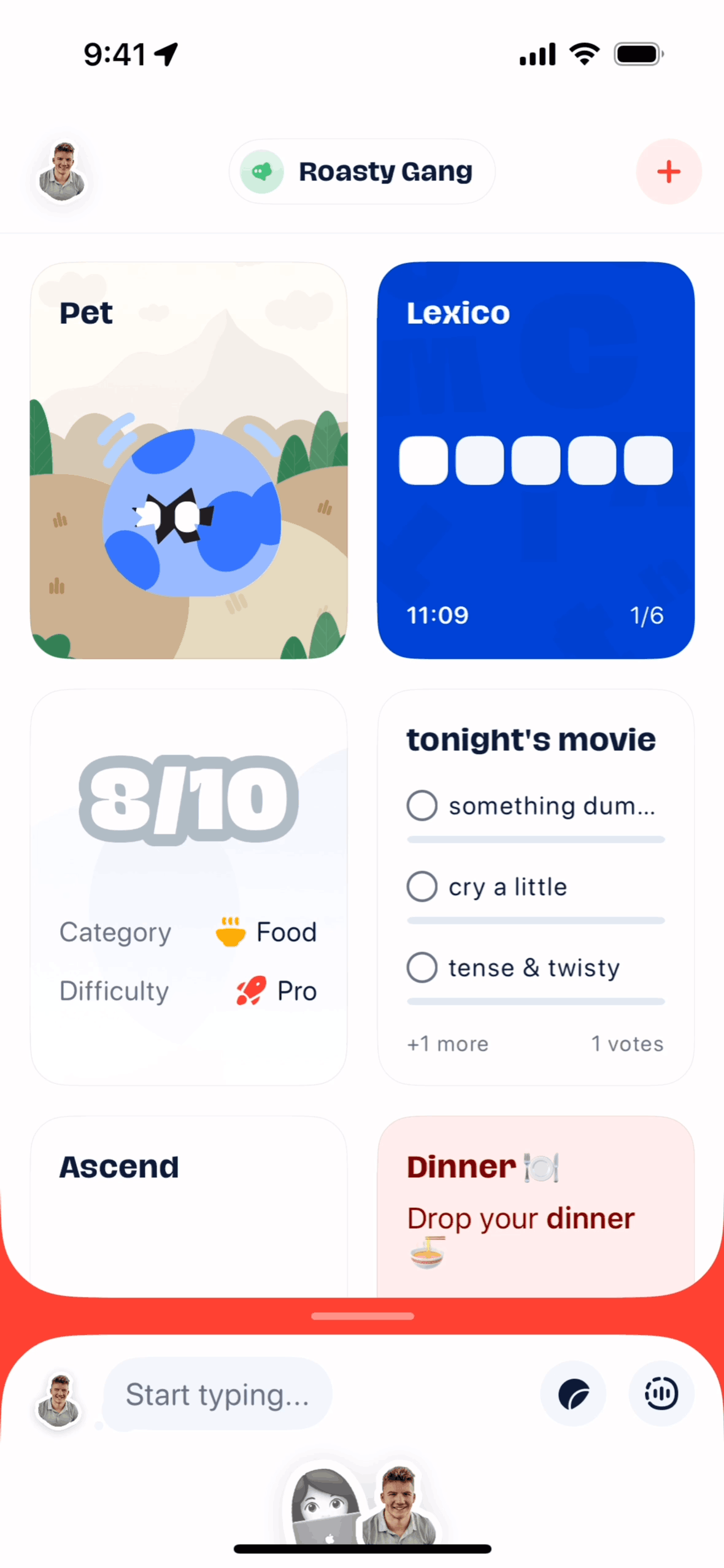The height and width of the screenshot is (1568, 724).
Task: Vote for "something dum..." movie option
Action: click(422, 805)
